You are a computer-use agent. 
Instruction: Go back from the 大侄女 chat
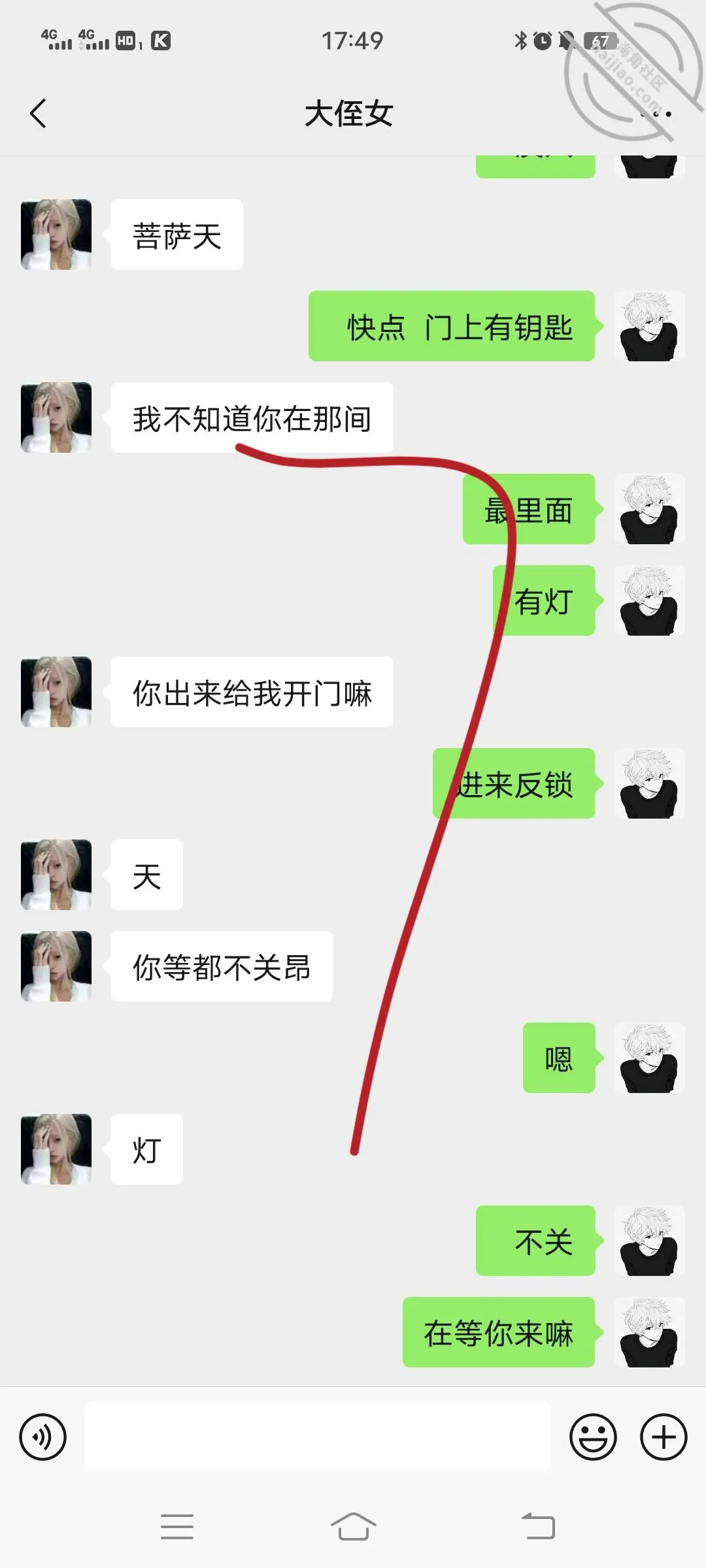click(x=39, y=113)
